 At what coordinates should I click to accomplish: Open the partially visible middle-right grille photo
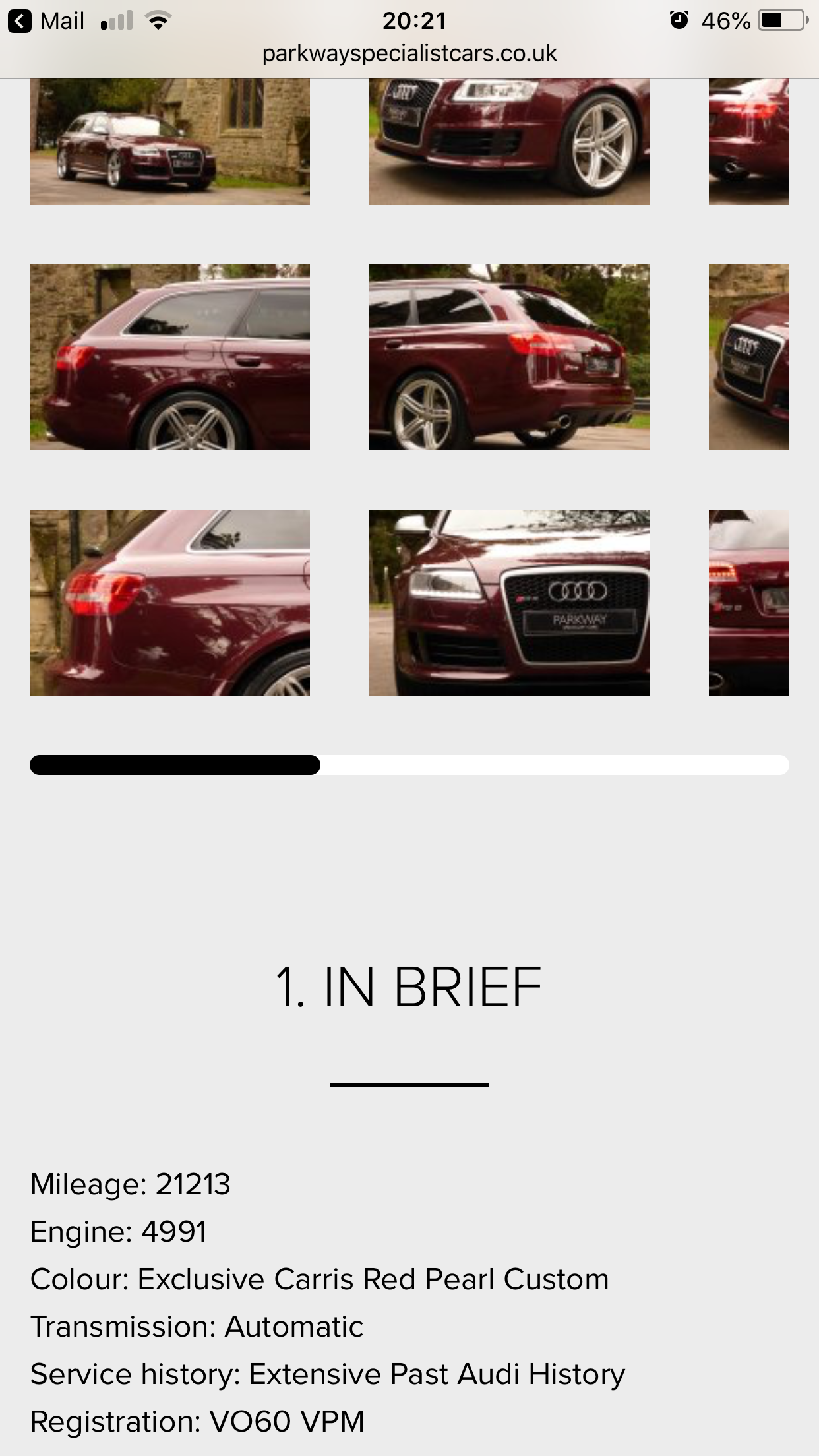click(x=748, y=357)
